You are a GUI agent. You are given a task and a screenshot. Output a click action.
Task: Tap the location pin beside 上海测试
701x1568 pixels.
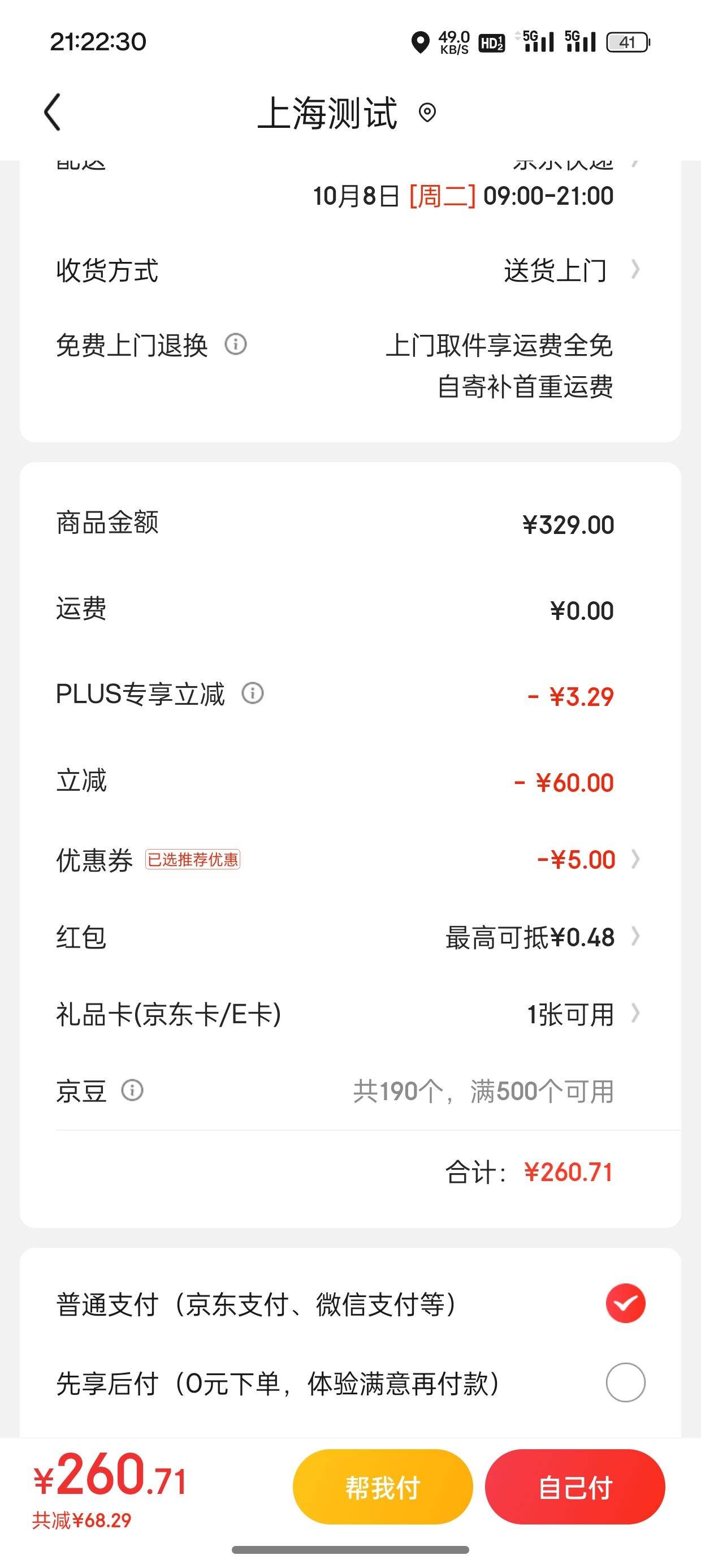[x=427, y=113]
